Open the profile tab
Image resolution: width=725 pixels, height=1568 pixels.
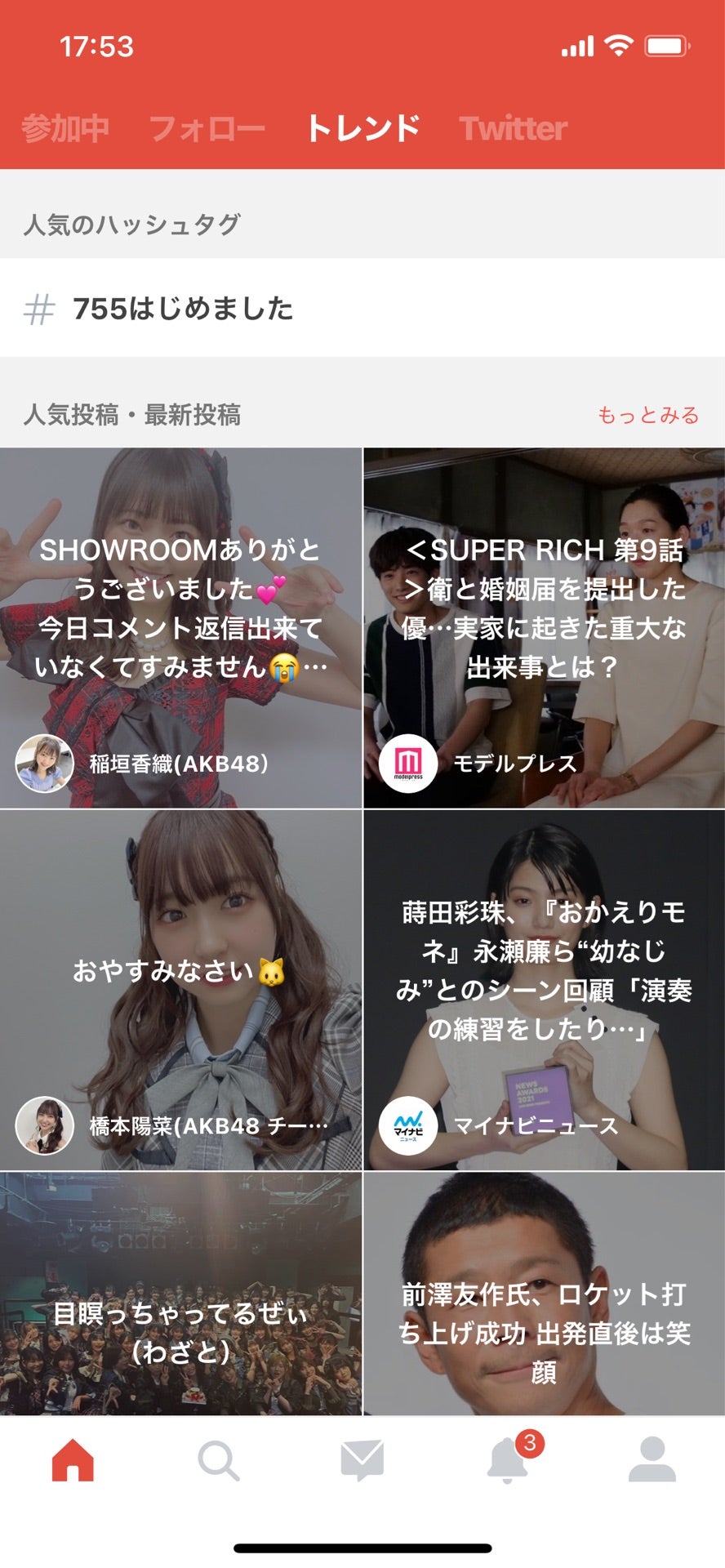coord(652,1460)
